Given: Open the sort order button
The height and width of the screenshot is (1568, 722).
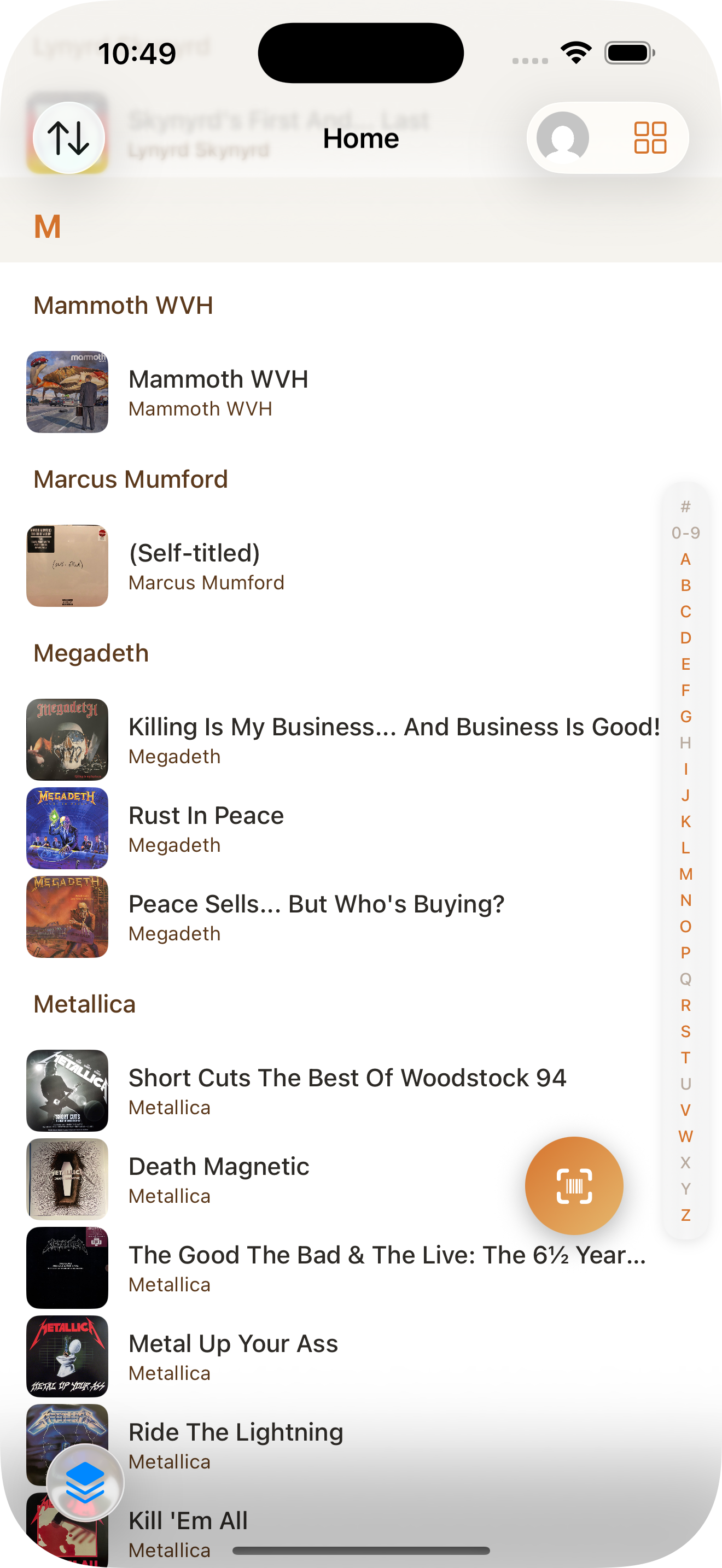Looking at the screenshot, I should [x=68, y=138].
